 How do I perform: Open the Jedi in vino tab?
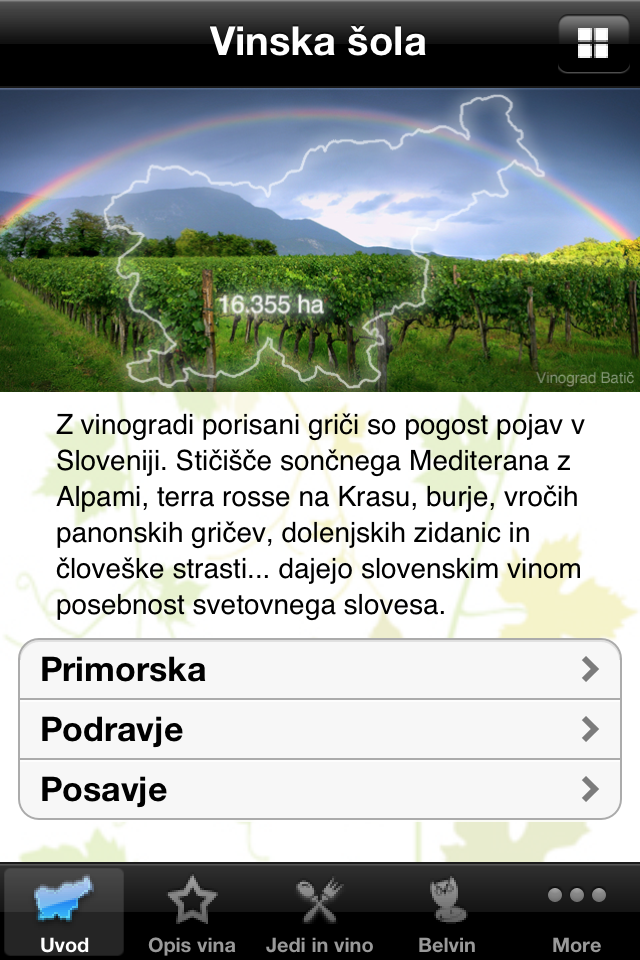[x=320, y=912]
